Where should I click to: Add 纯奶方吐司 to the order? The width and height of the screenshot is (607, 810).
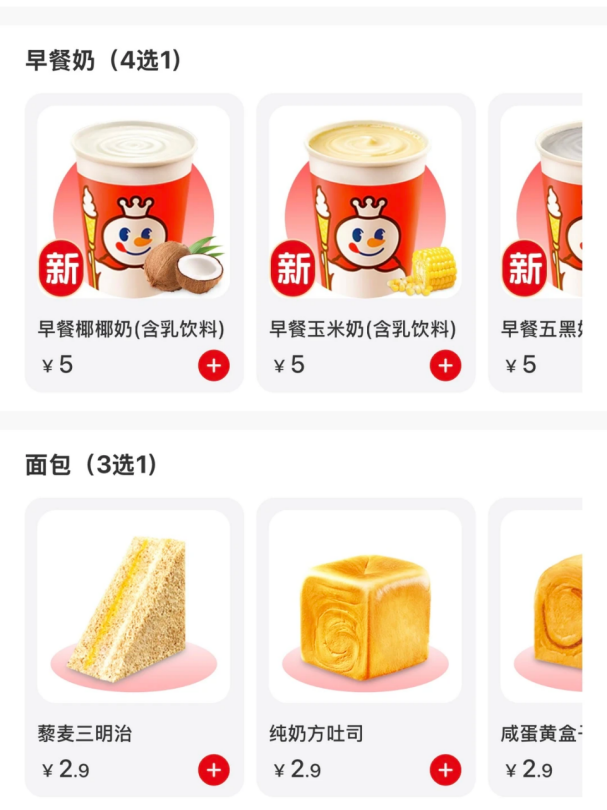pos(445,770)
